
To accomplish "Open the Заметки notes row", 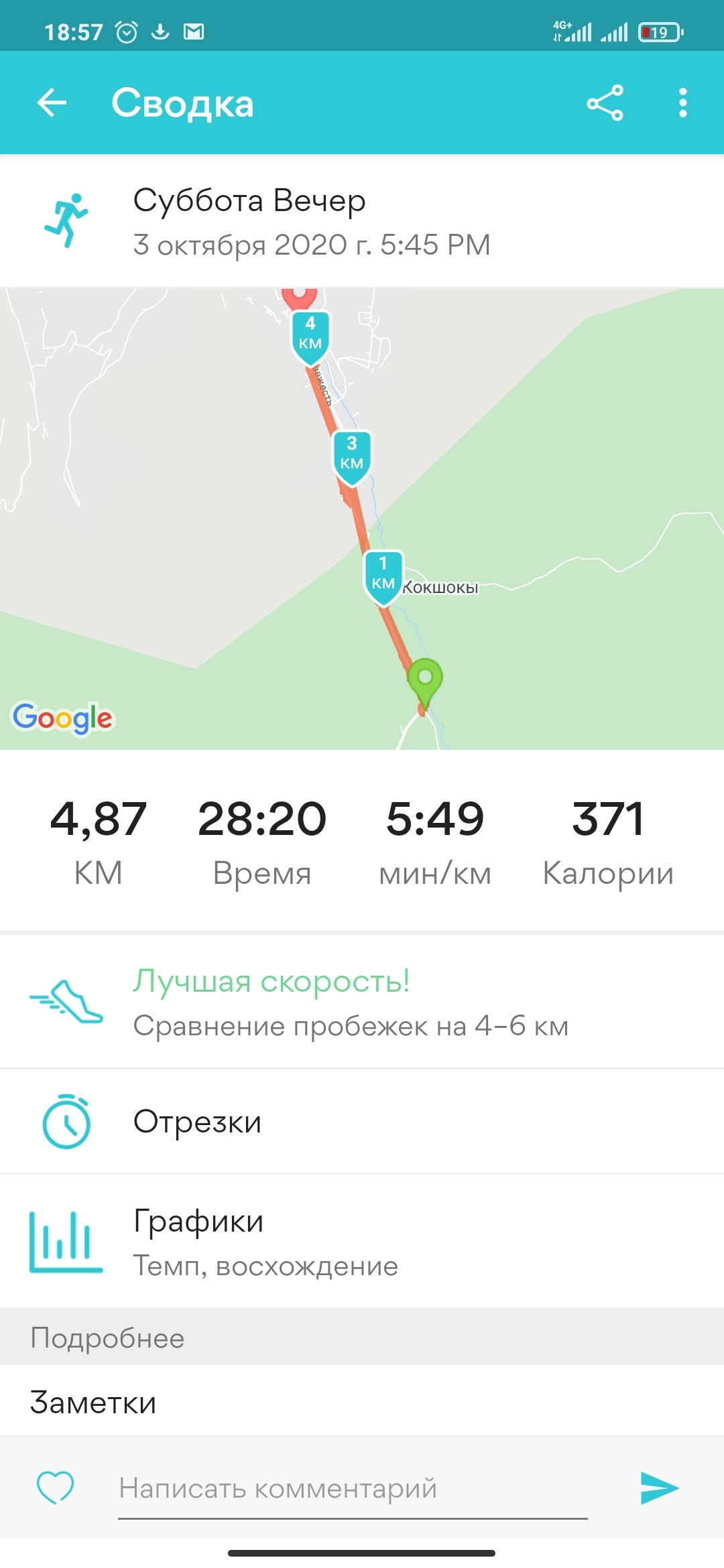I will click(362, 1402).
